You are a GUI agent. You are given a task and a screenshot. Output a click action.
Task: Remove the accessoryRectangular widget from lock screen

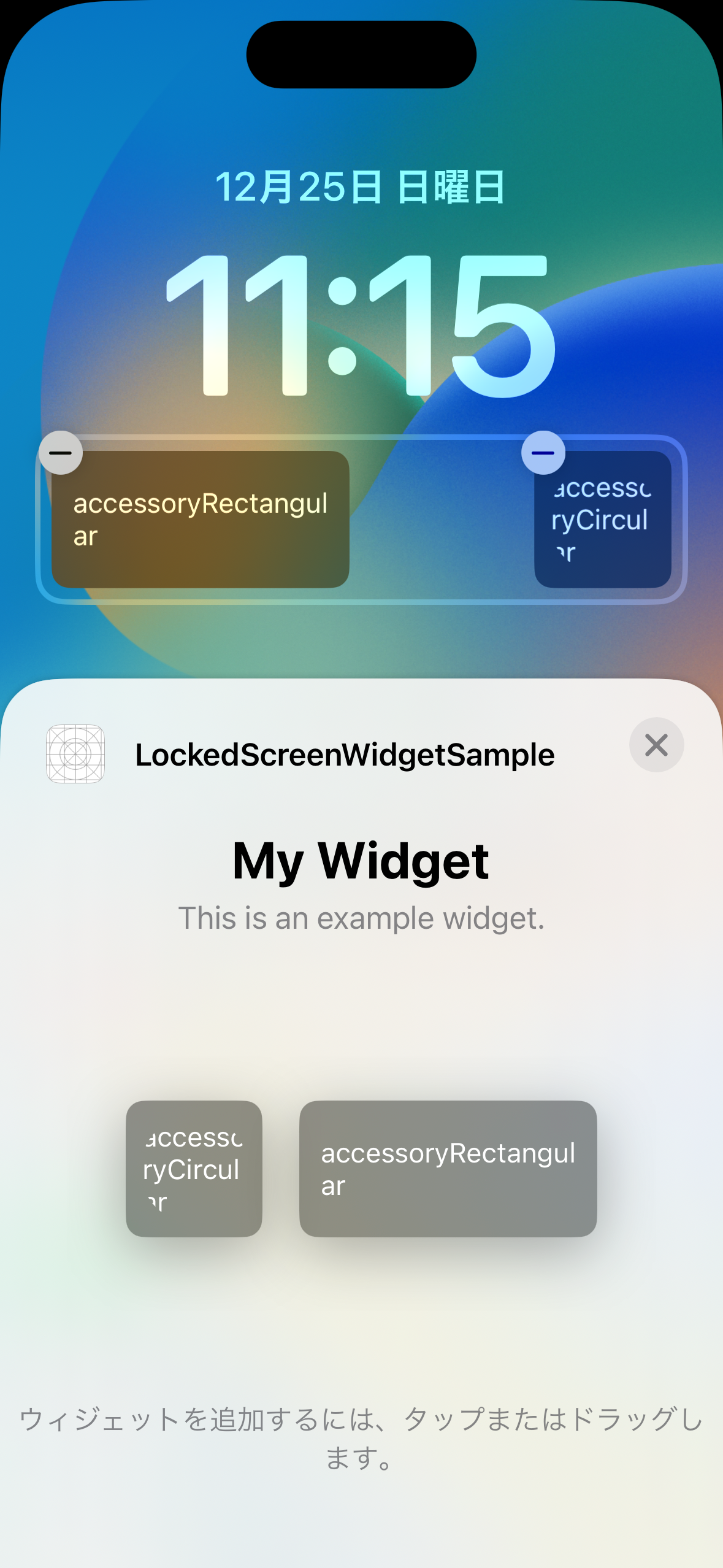[x=61, y=453]
